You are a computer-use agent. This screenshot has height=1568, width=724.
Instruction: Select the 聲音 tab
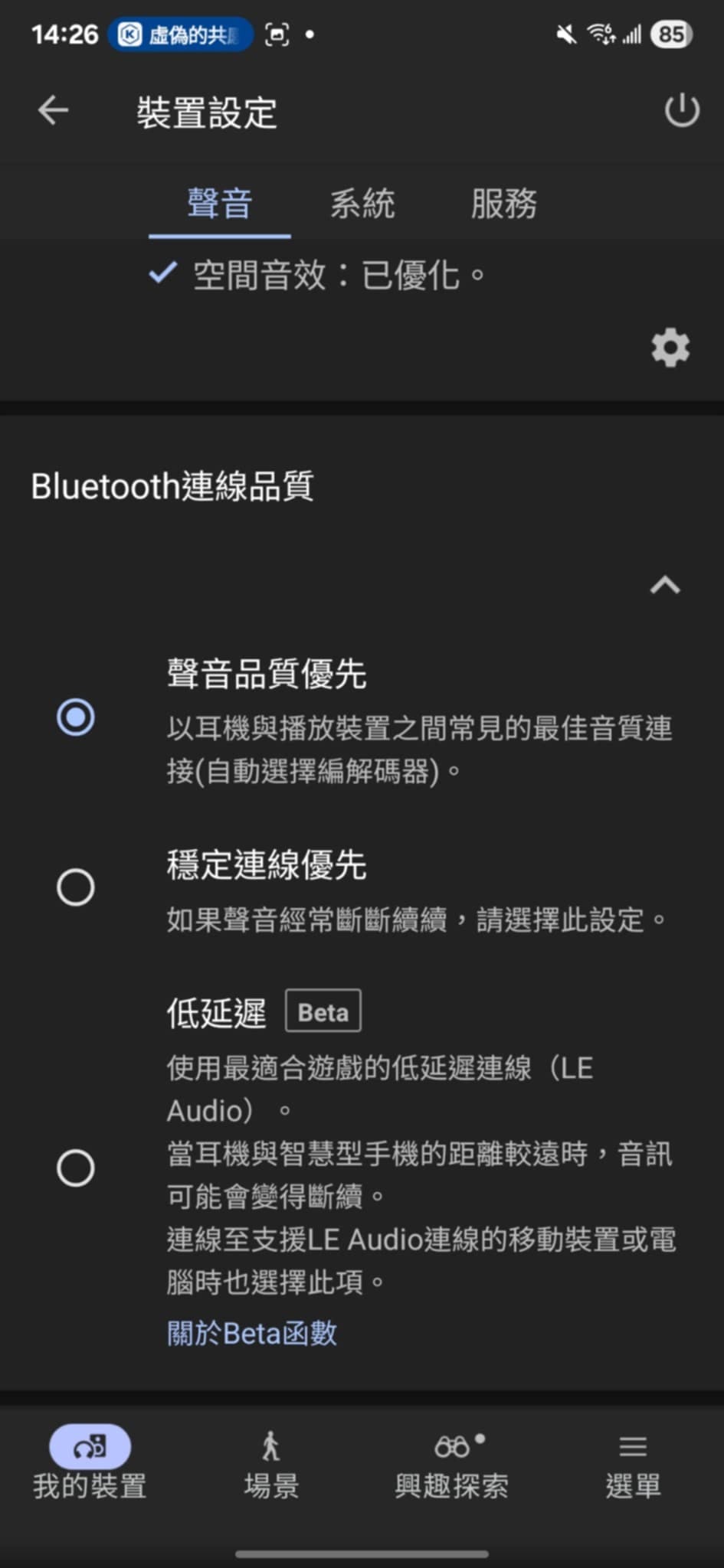(219, 204)
